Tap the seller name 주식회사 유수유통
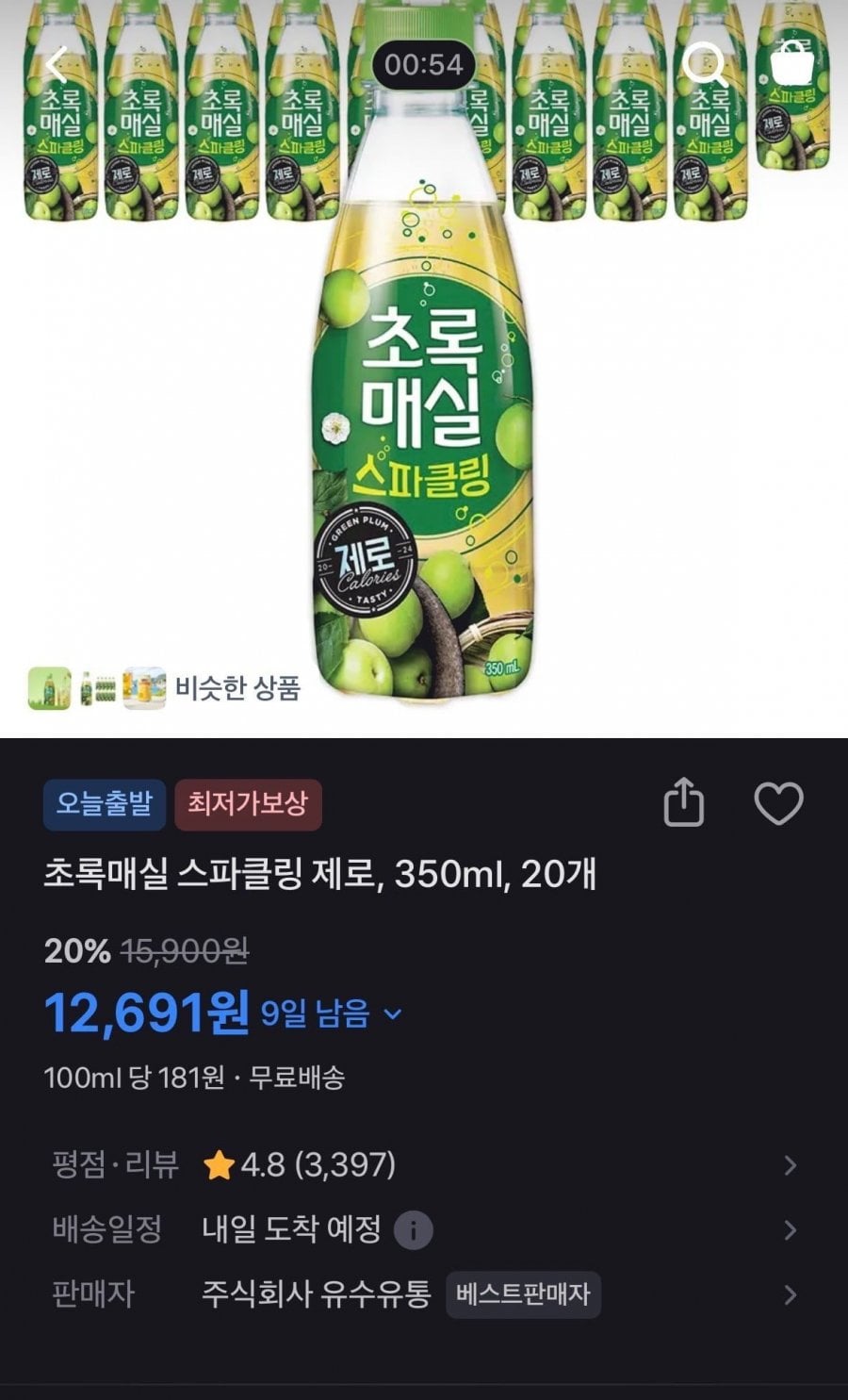 [316, 1295]
